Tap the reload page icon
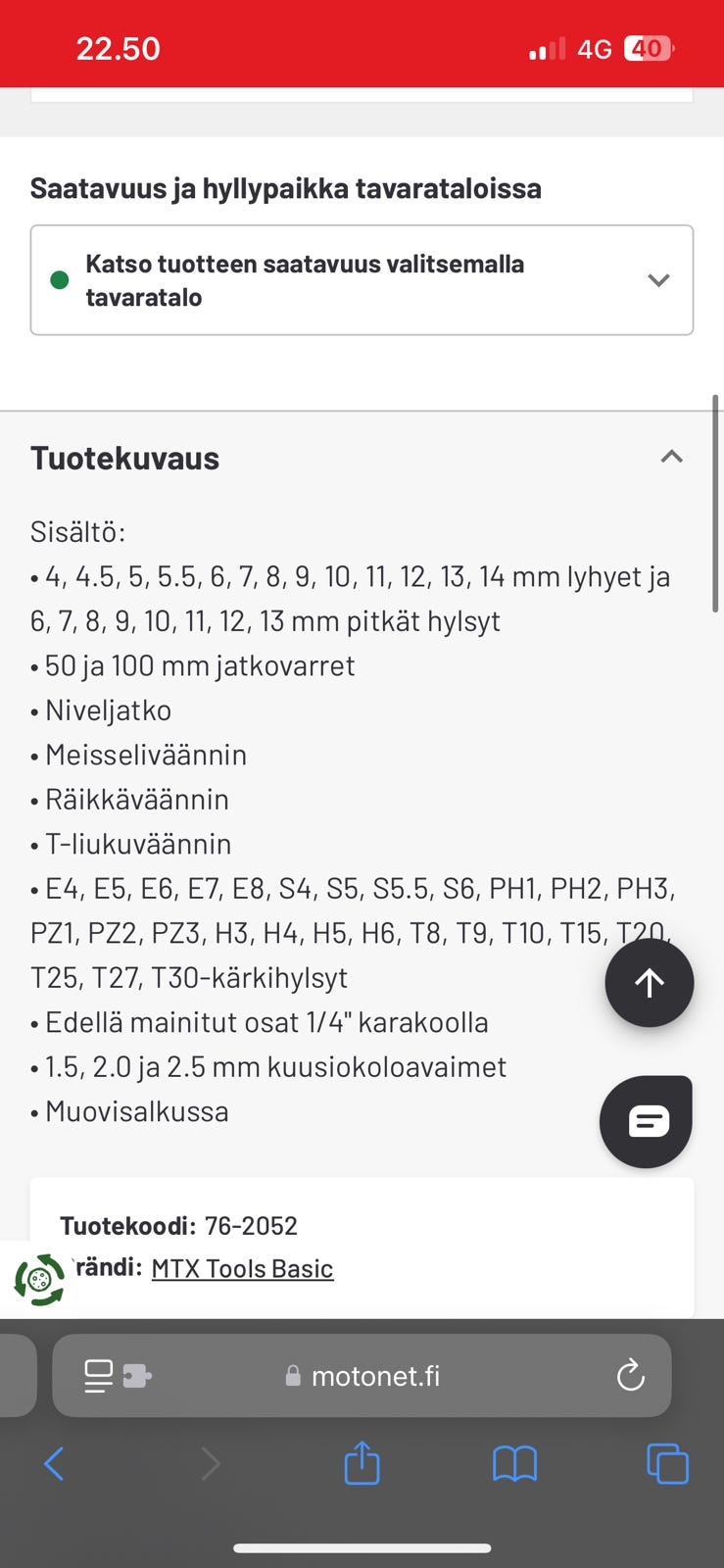This screenshot has height=1568, width=724. click(x=631, y=1375)
